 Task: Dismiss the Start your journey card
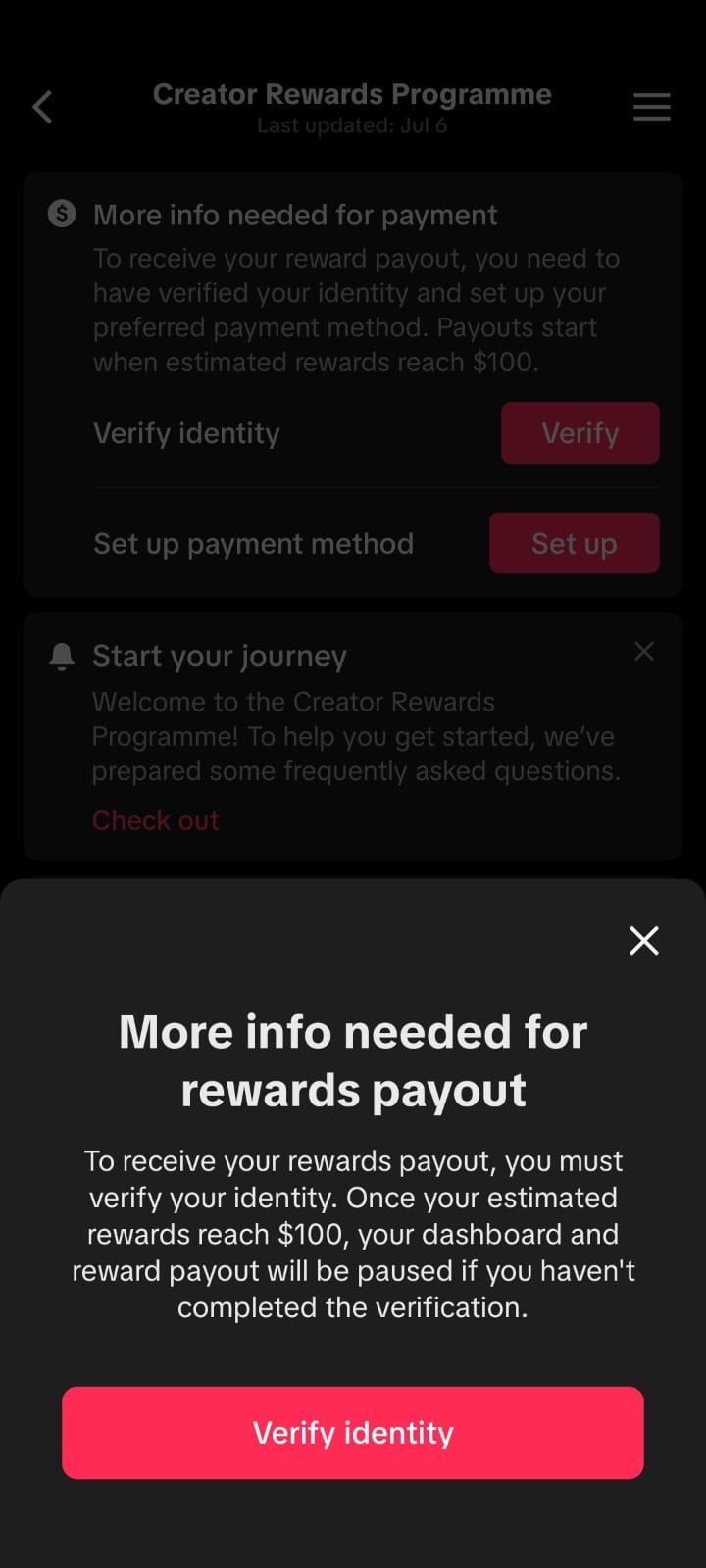pyautogui.click(x=644, y=651)
